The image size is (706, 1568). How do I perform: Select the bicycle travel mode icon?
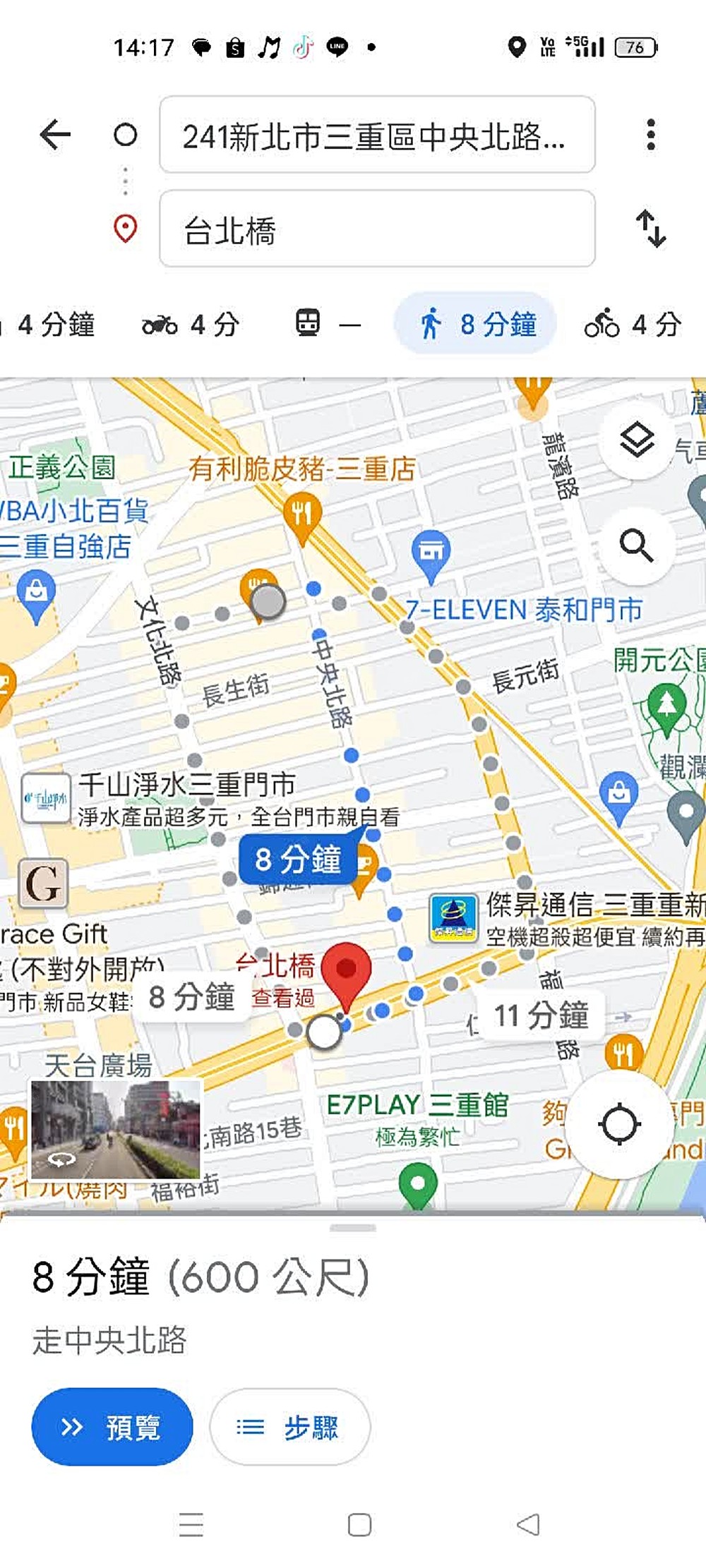coord(601,324)
